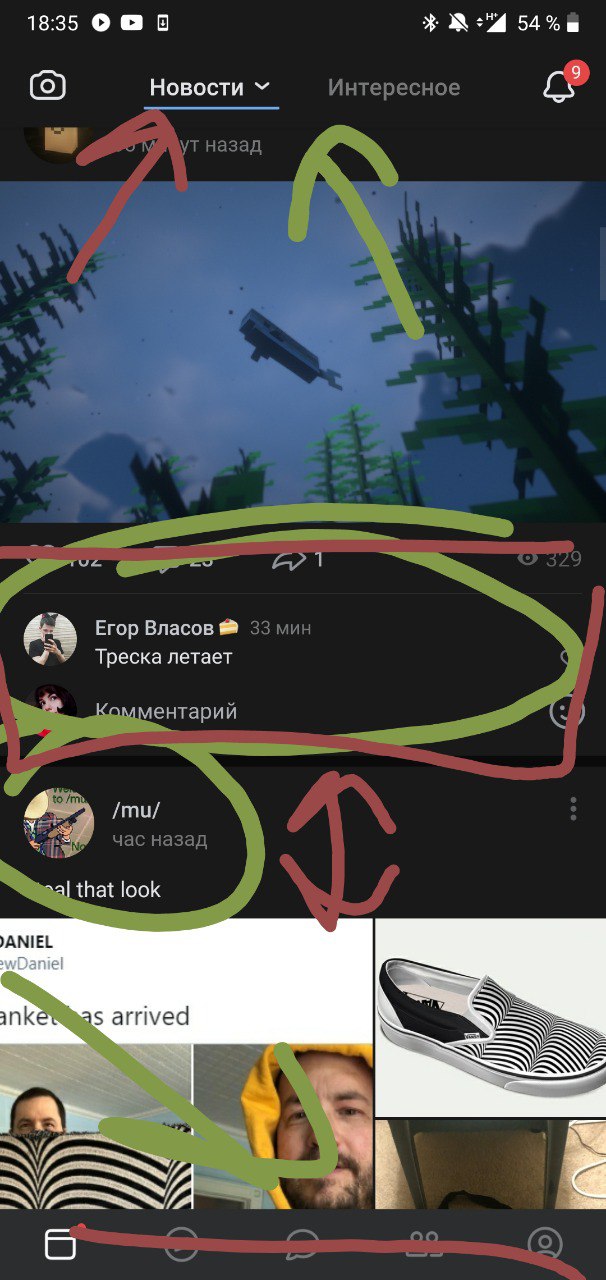Open the profile tab in the bottom bar
Image resolution: width=606 pixels, height=1280 pixels.
pyautogui.click(x=545, y=1243)
